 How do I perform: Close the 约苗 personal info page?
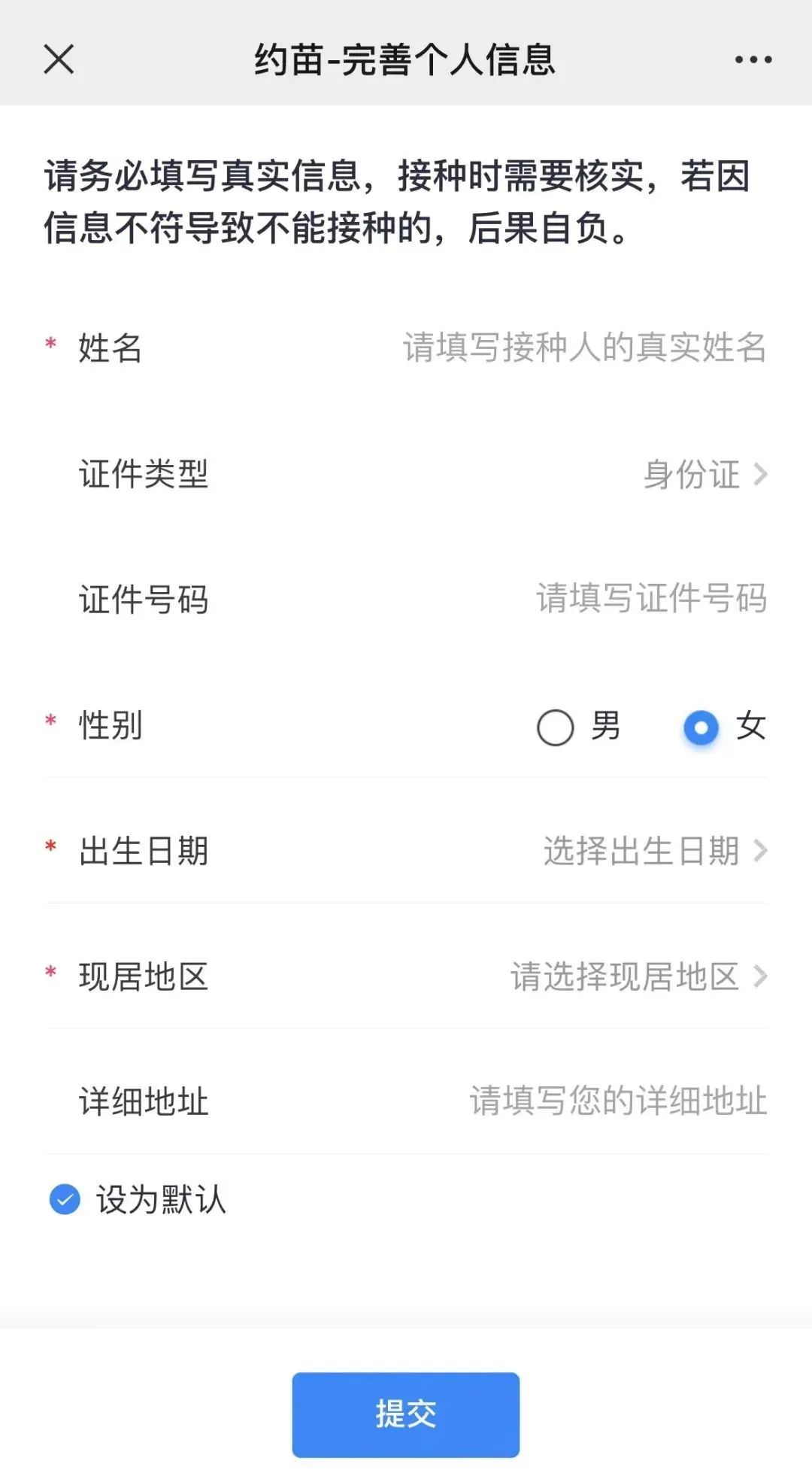click(59, 59)
